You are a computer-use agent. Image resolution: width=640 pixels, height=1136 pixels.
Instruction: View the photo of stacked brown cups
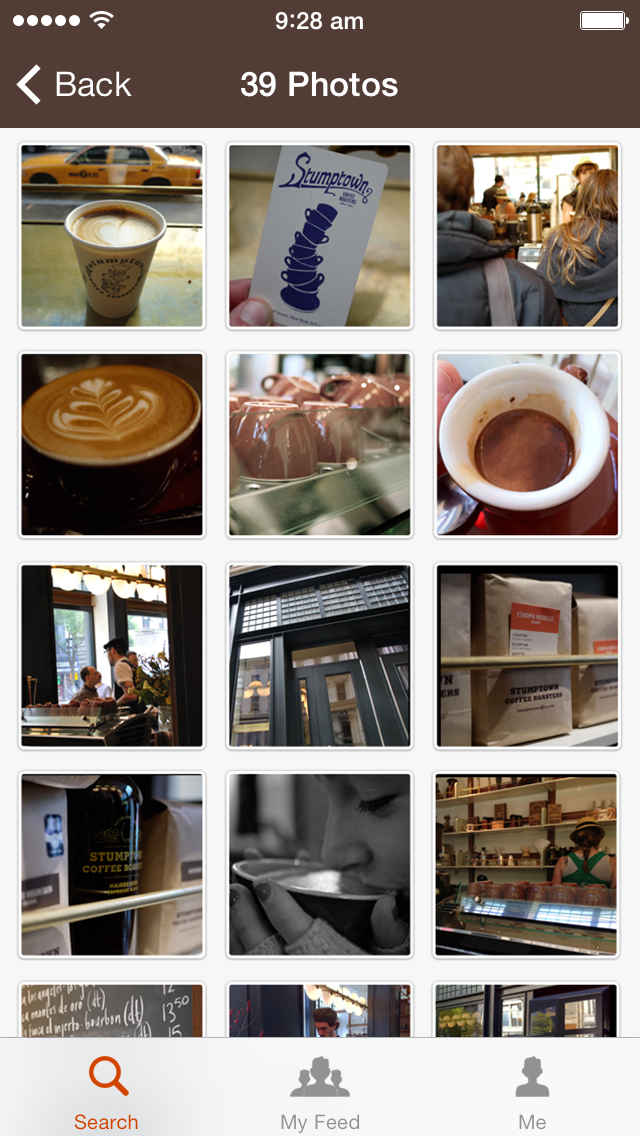319,444
